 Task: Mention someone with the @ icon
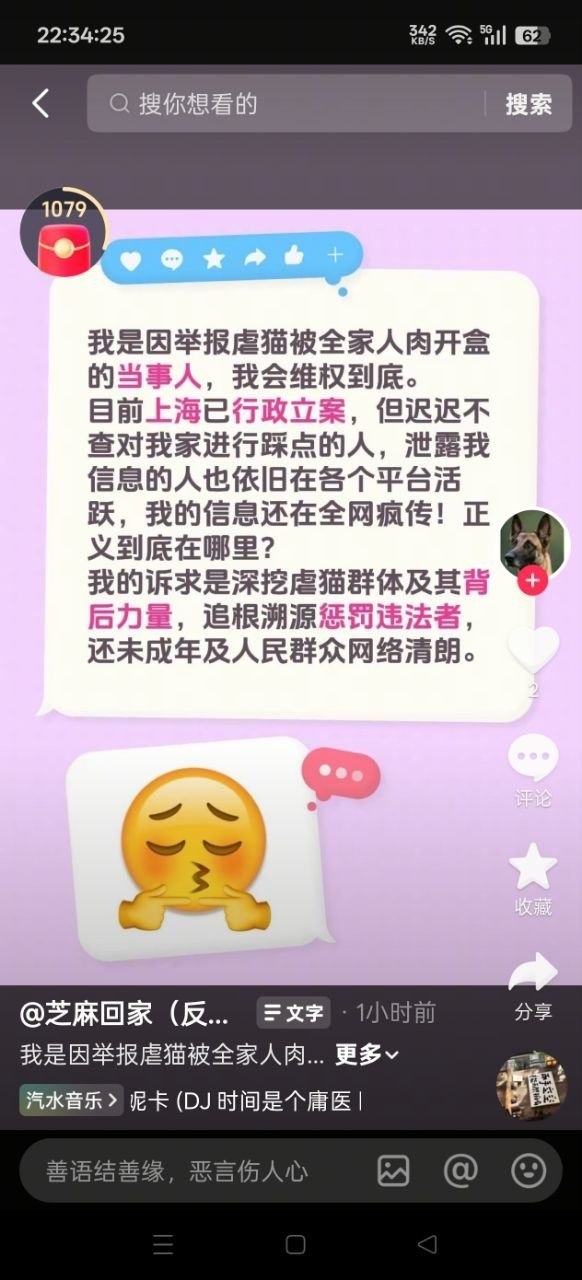point(460,1170)
